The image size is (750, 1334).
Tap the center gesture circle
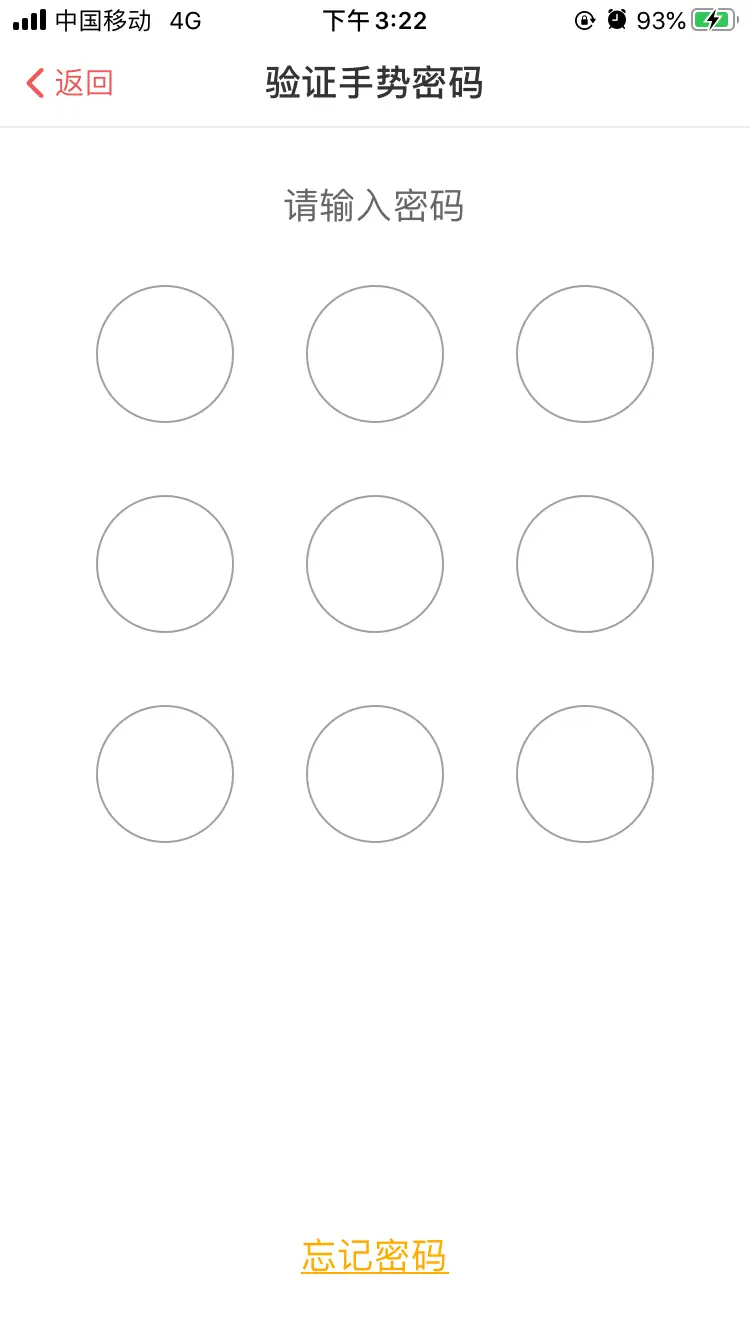(375, 564)
